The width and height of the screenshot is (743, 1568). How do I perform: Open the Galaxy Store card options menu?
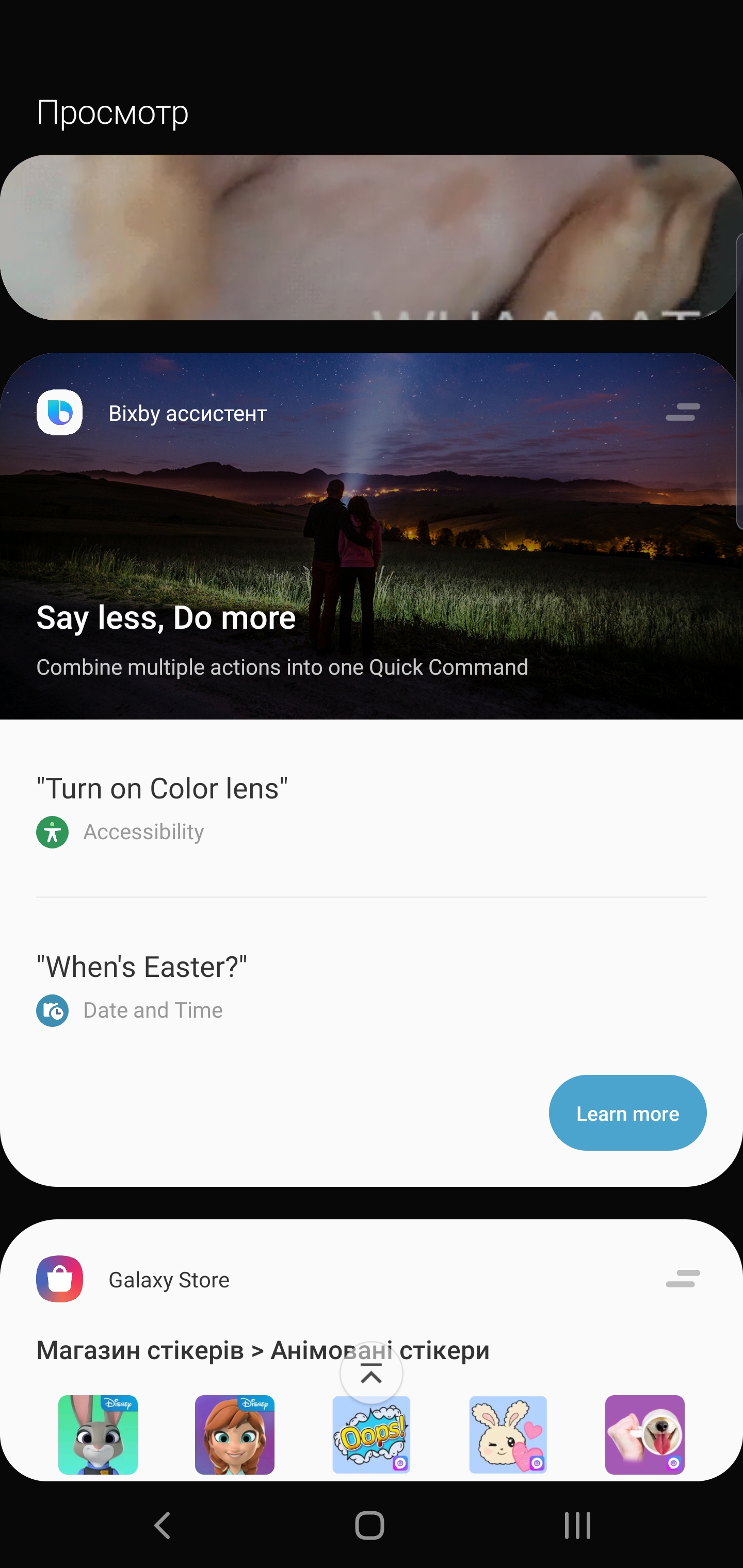pos(682,1279)
